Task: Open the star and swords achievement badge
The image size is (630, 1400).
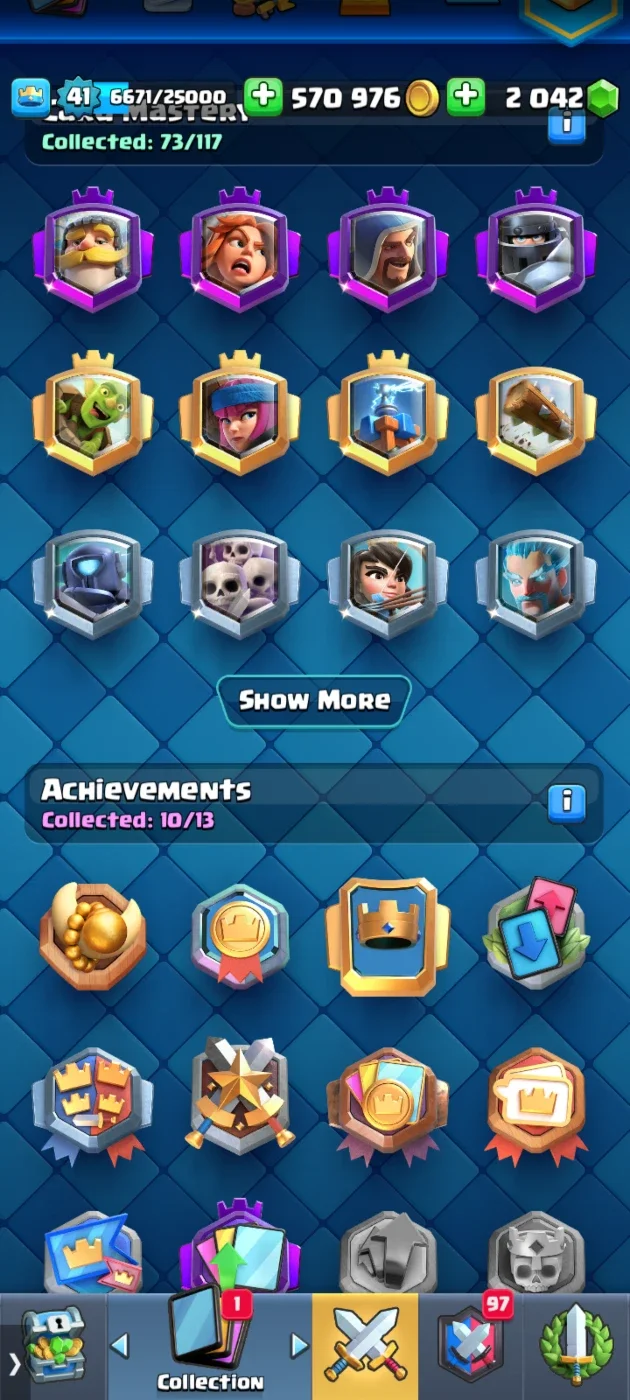Action: tap(240, 1096)
